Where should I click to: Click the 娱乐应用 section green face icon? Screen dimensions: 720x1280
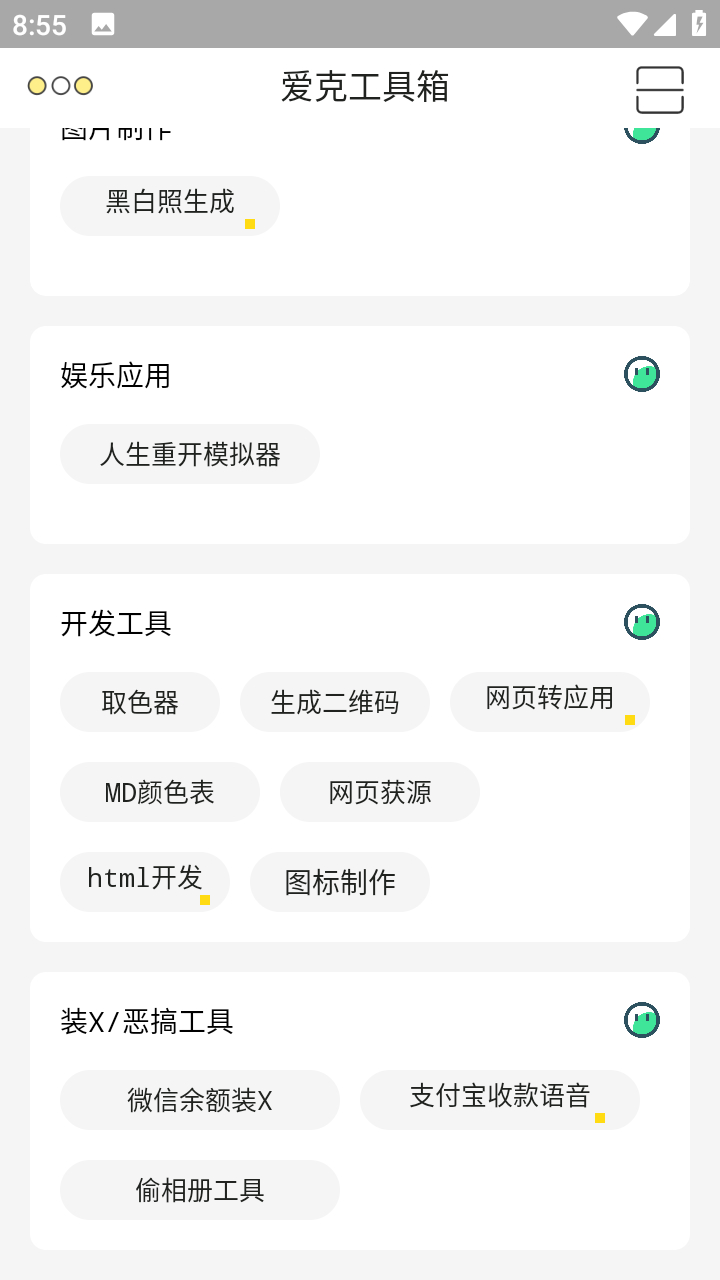tap(641, 373)
